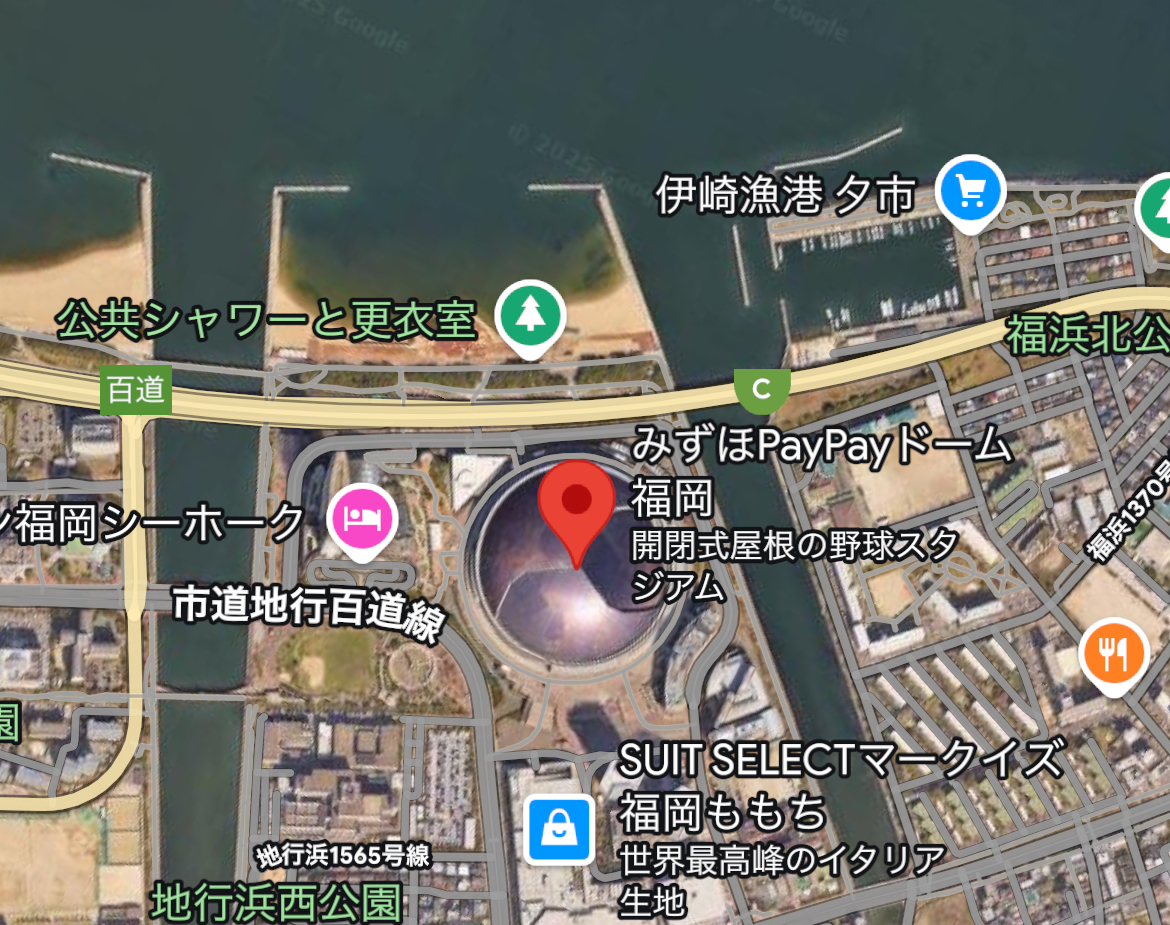Open the pink hotel marker for 福岡シーホーク
Screen dimensions: 1170x925
[x=364, y=516]
